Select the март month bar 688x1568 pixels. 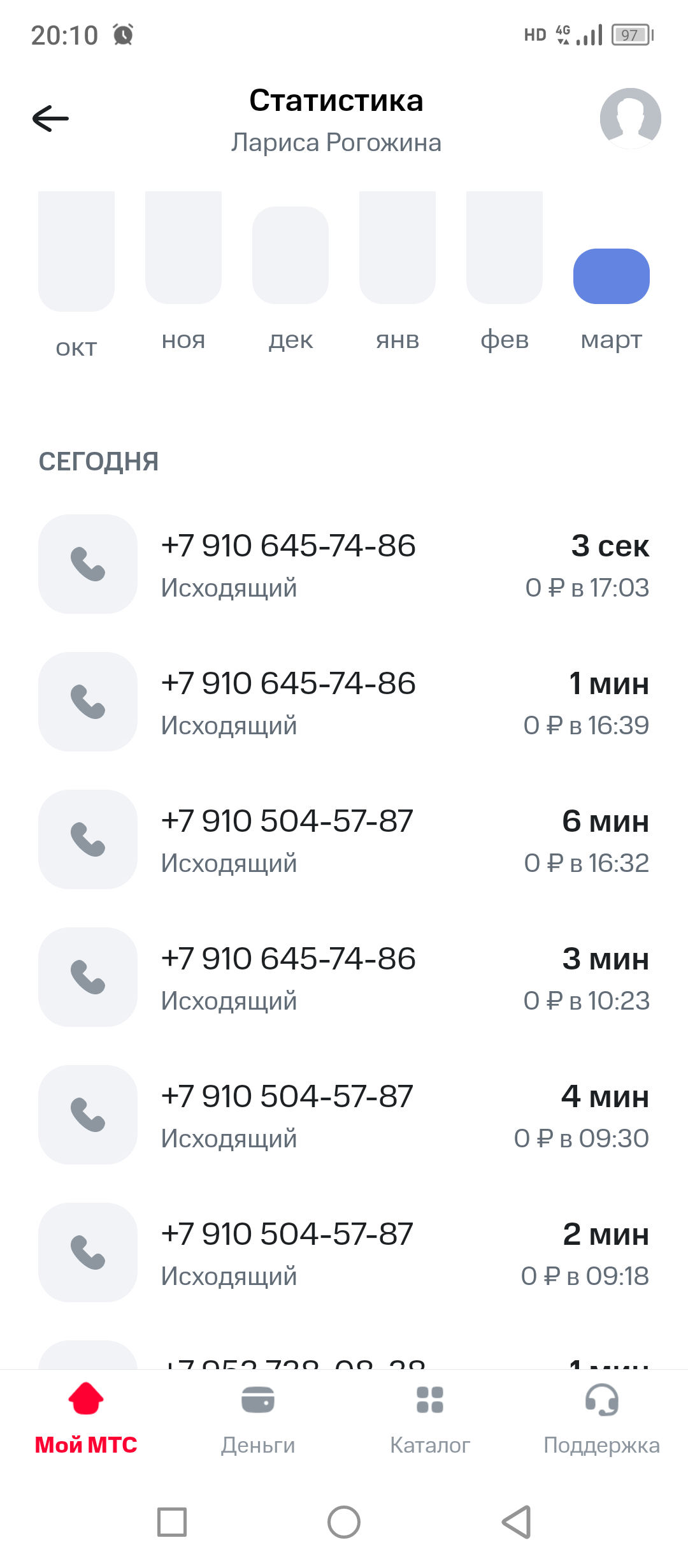click(612, 277)
